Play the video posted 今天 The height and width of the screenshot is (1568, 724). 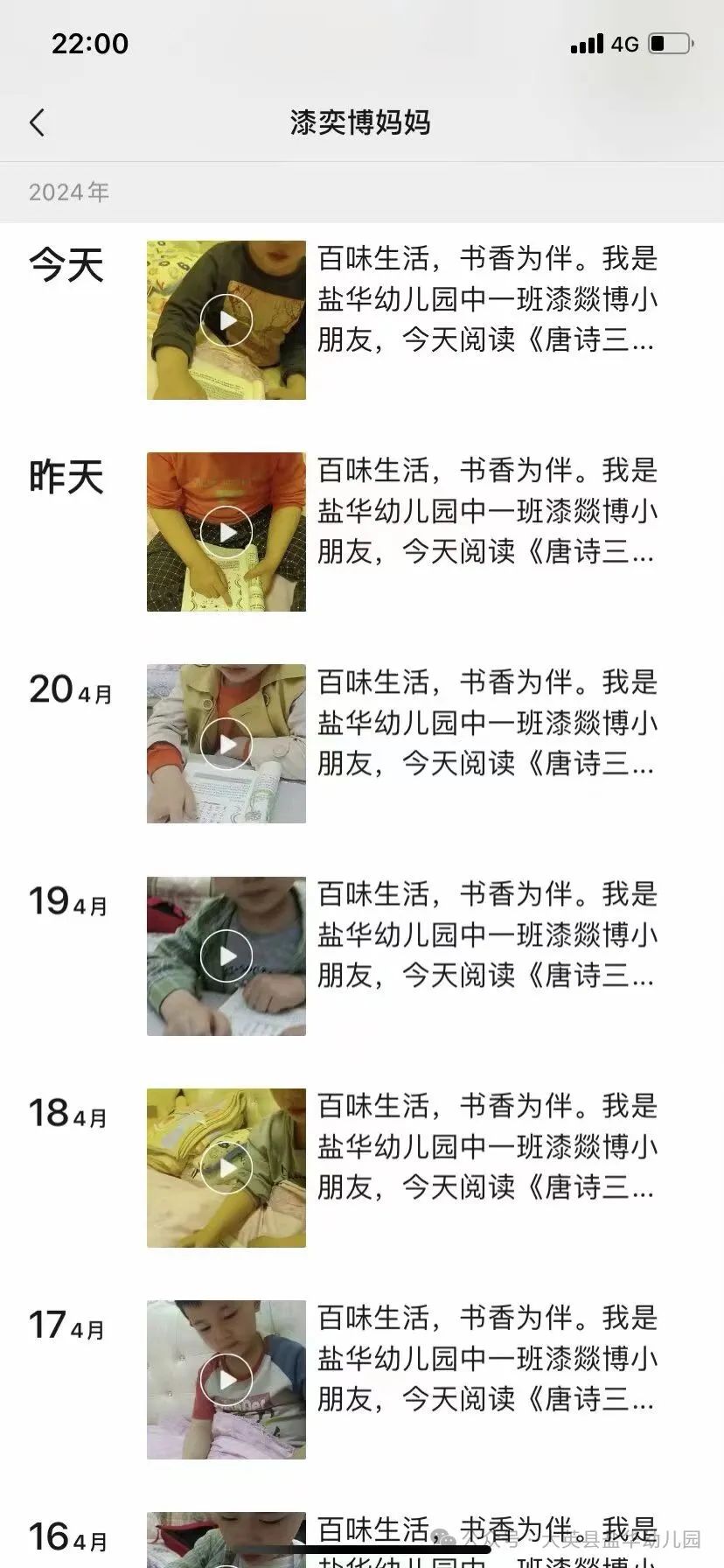click(226, 320)
